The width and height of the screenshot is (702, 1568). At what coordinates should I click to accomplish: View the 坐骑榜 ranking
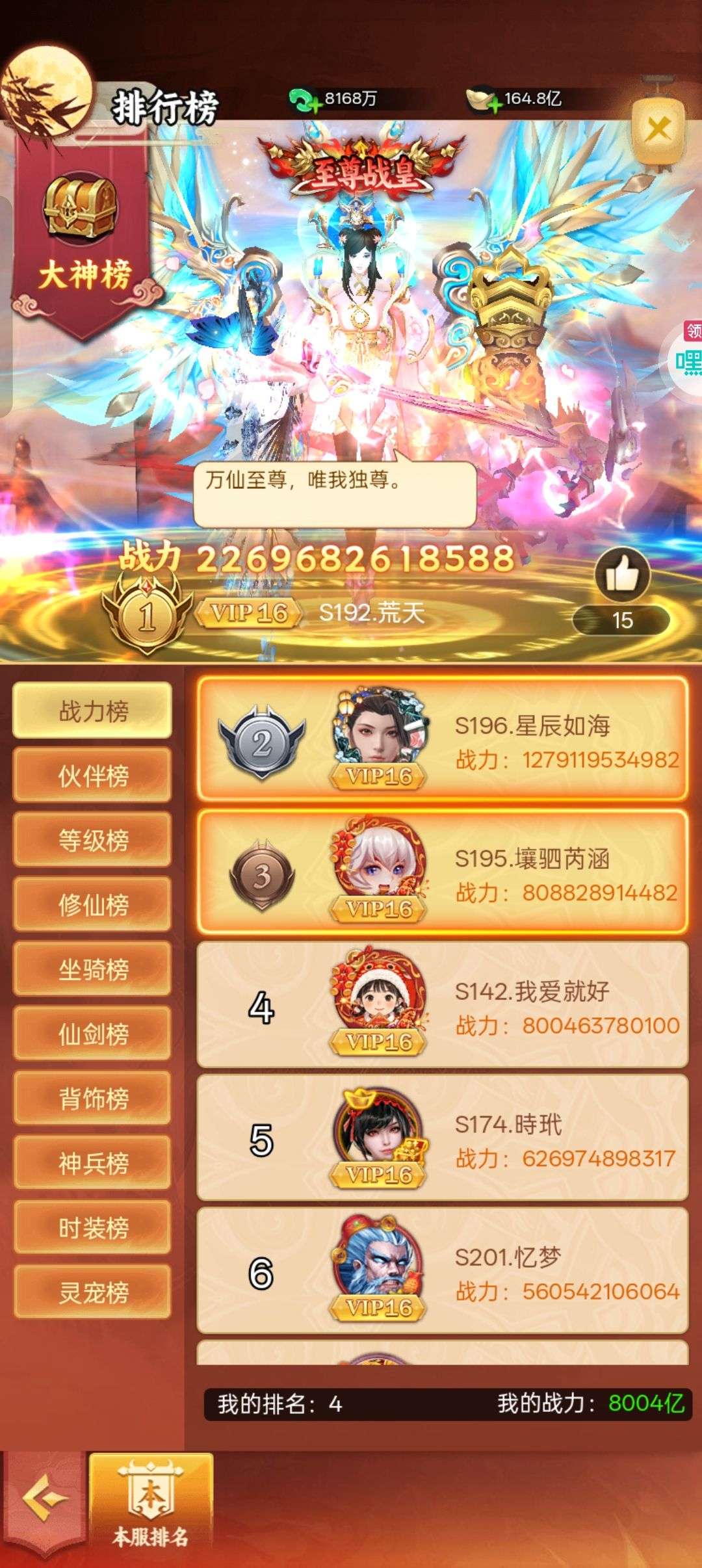[x=92, y=969]
